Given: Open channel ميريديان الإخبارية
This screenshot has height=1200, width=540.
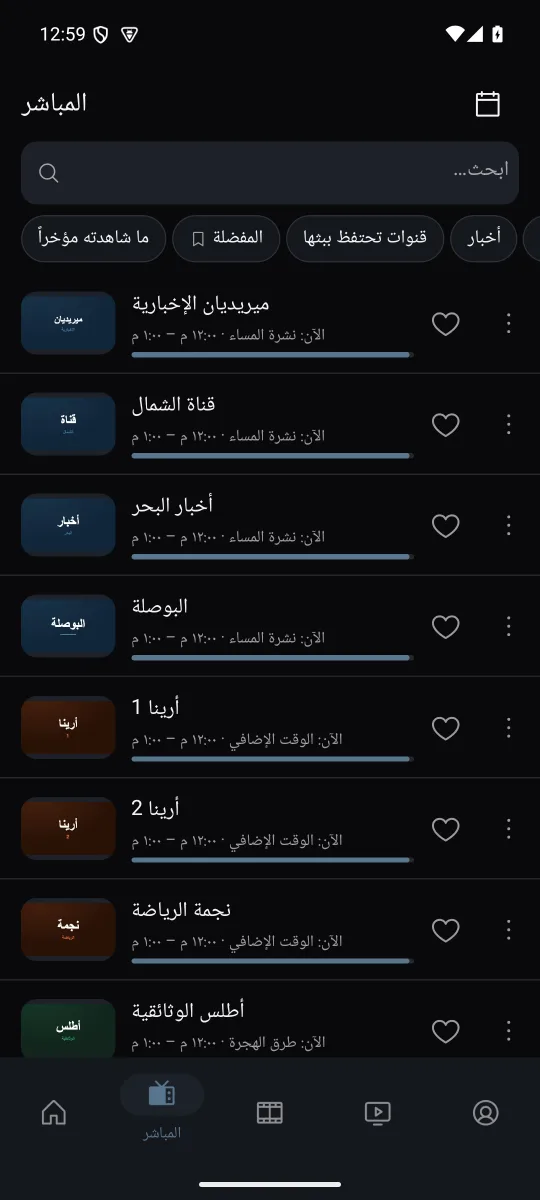Looking at the screenshot, I should (x=270, y=323).
